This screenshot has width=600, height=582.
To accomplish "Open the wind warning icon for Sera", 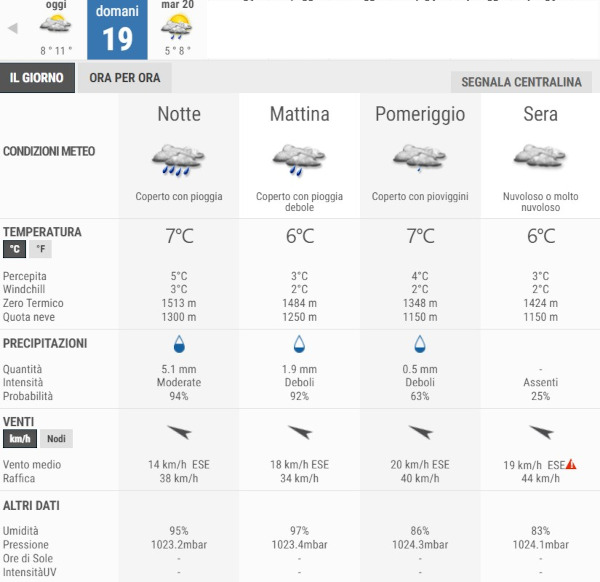I will pyautogui.click(x=572, y=464).
